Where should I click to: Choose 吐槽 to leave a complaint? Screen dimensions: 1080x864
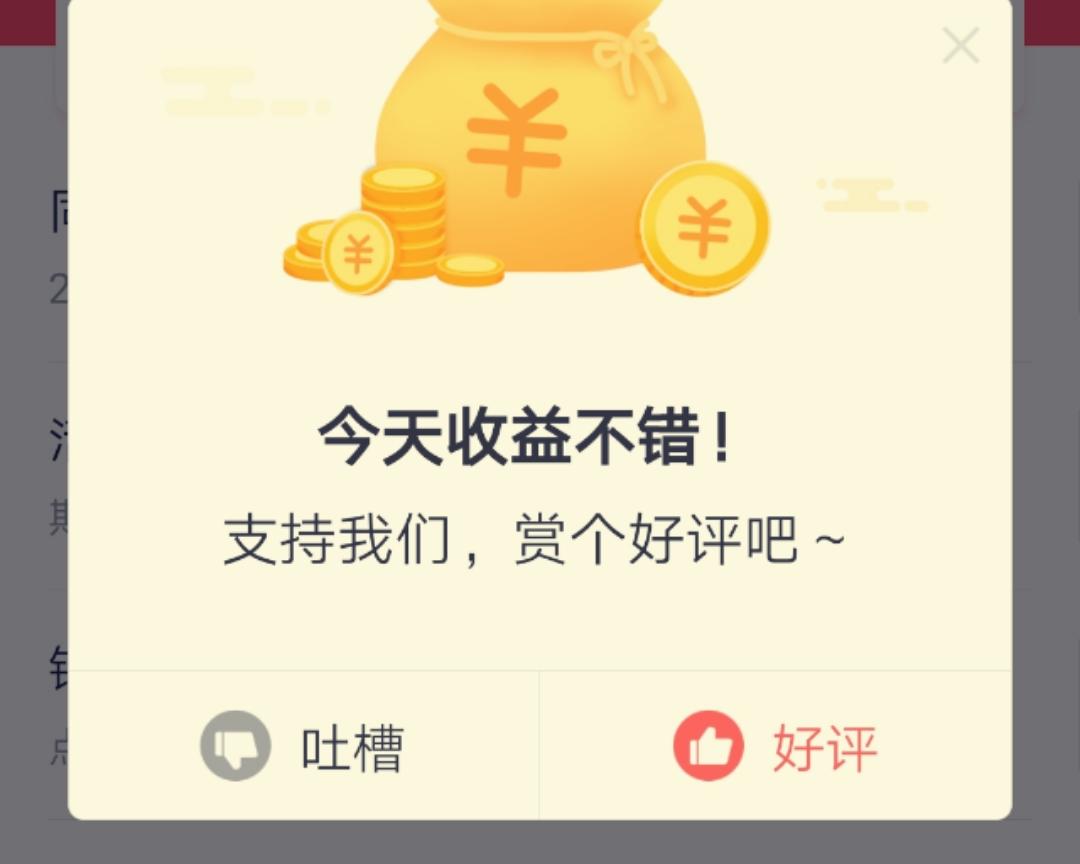[x=303, y=746]
